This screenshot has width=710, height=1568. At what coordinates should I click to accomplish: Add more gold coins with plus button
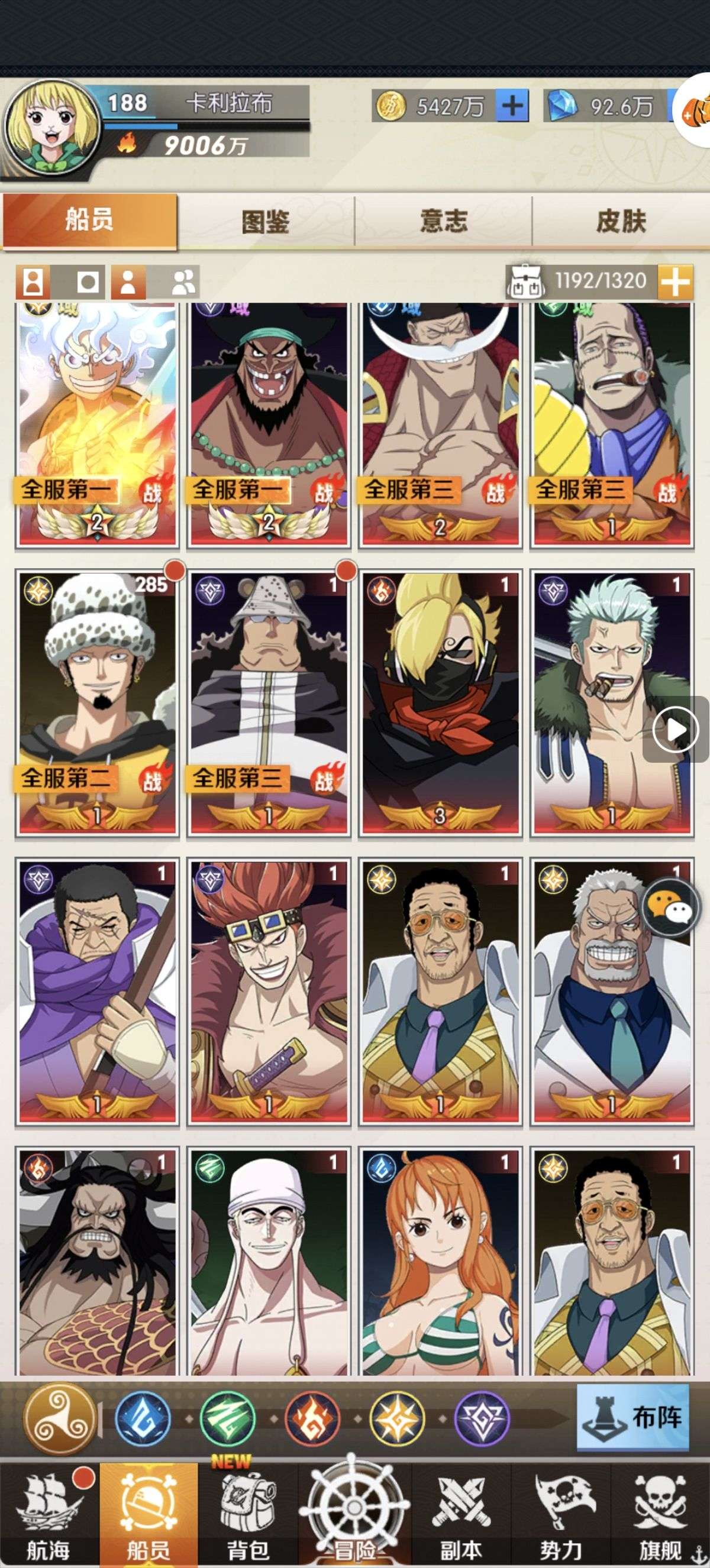(x=511, y=106)
